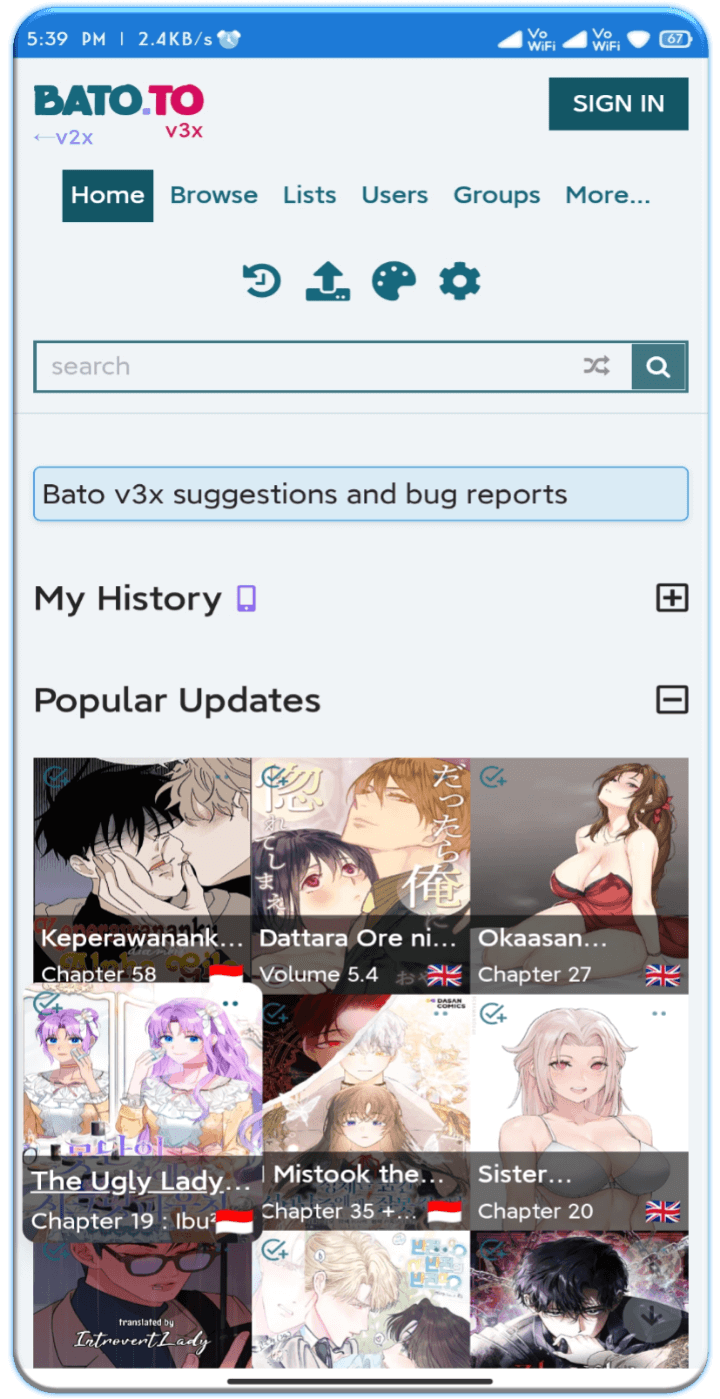Image resolution: width=720 pixels, height=1399 pixels.
Task: Expand the More... menu
Action: tap(607, 195)
